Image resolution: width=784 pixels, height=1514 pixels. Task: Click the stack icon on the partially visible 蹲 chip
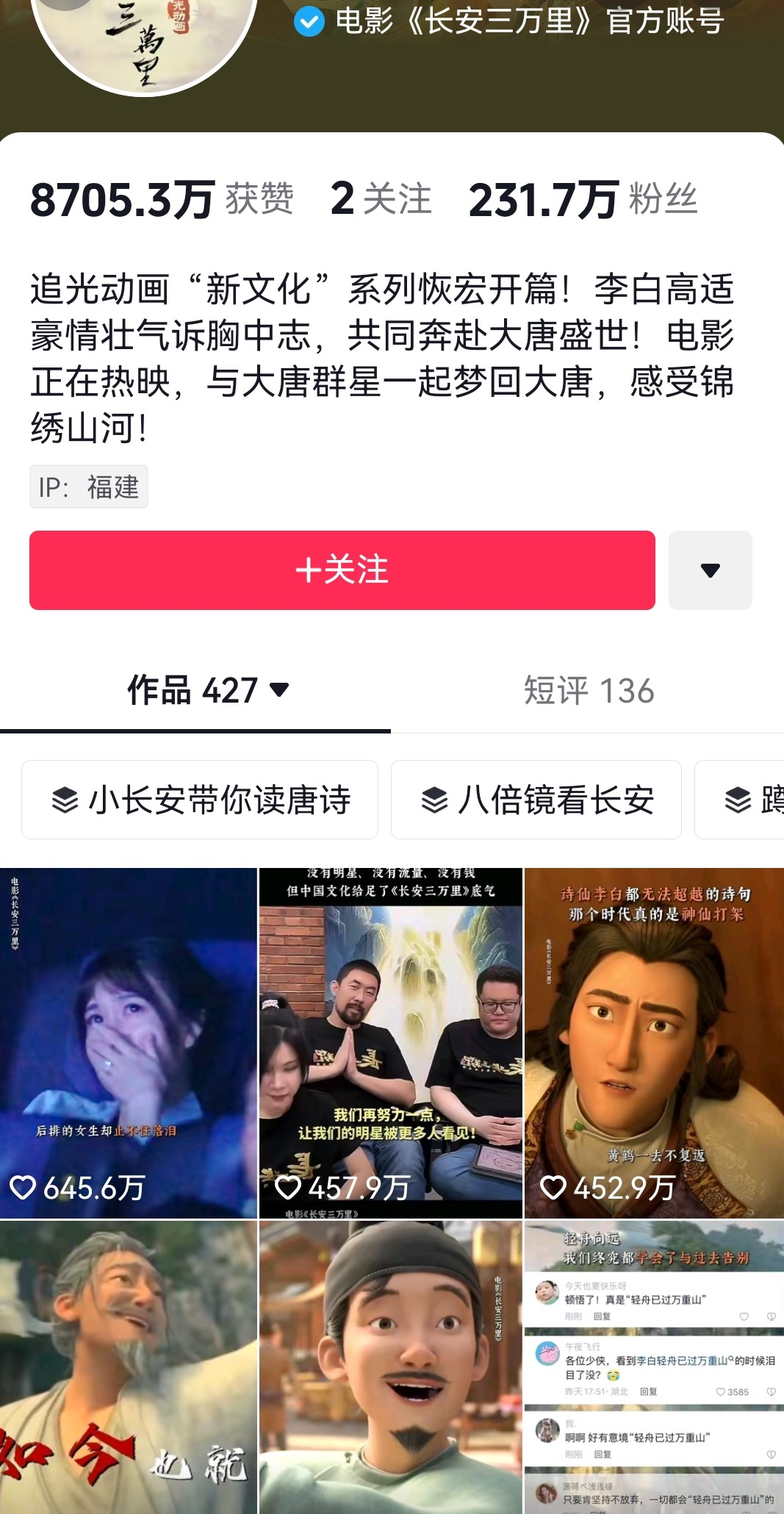pos(737,799)
